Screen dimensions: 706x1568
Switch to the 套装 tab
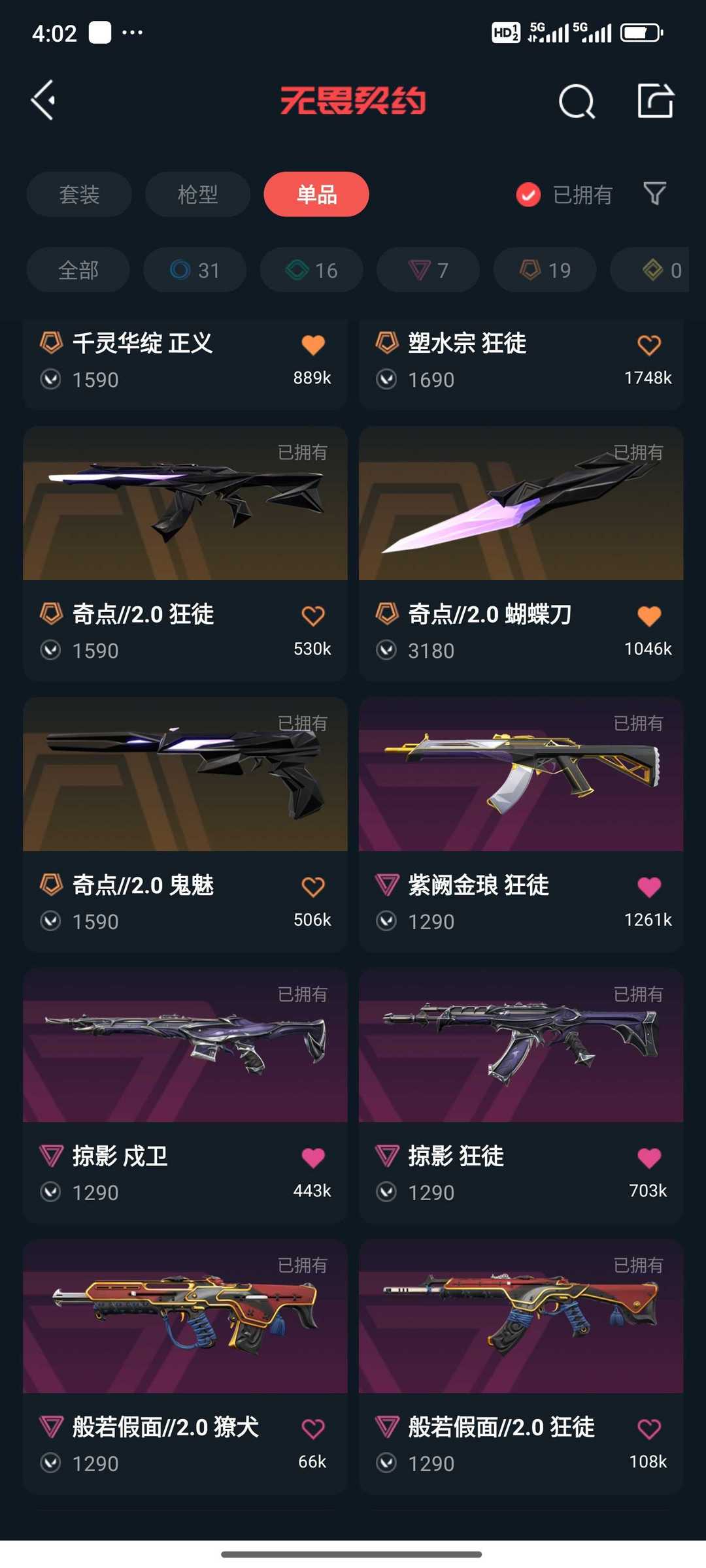click(x=79, y=194)
